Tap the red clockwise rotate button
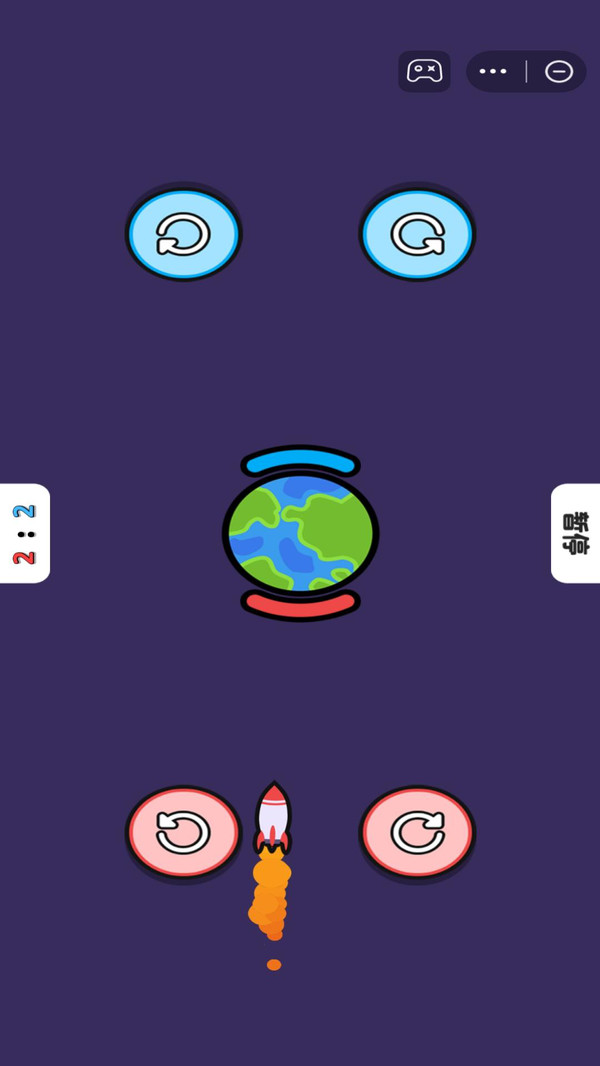The width and height of the screenshot is (600, 1066). coord(417,832)
